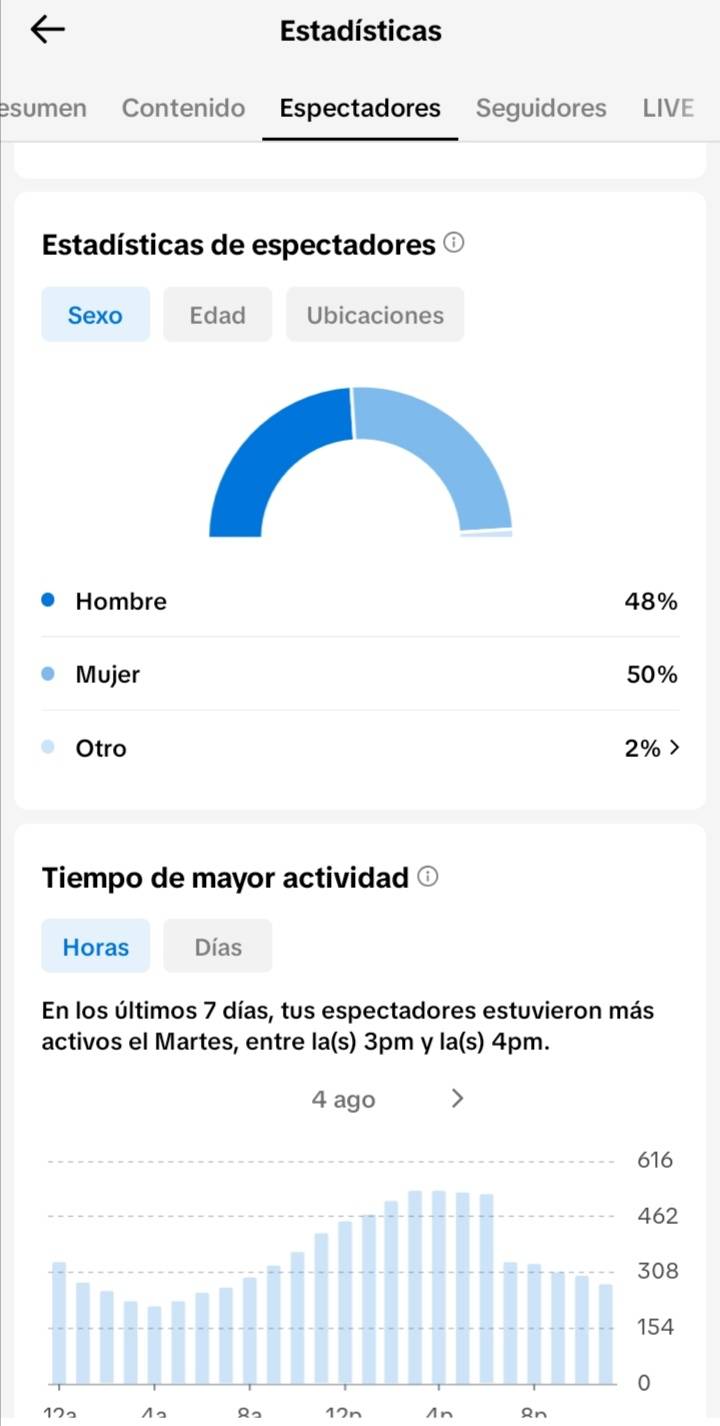Show viewer stats by Ubicaciones
720x1426 pixels.
pyautogui.click(x=375, y=315)
